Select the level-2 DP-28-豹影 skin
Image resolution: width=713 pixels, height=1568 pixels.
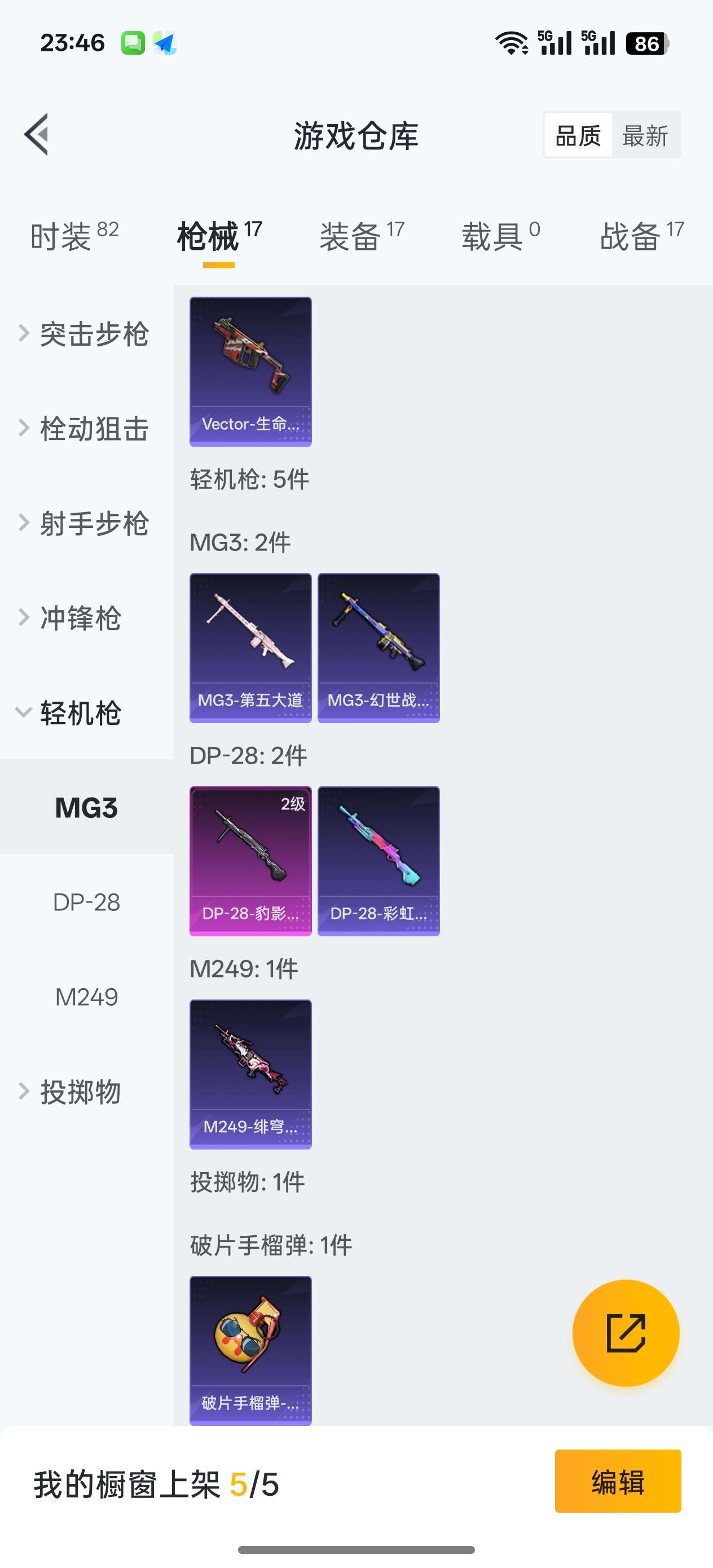pos(250,861)
